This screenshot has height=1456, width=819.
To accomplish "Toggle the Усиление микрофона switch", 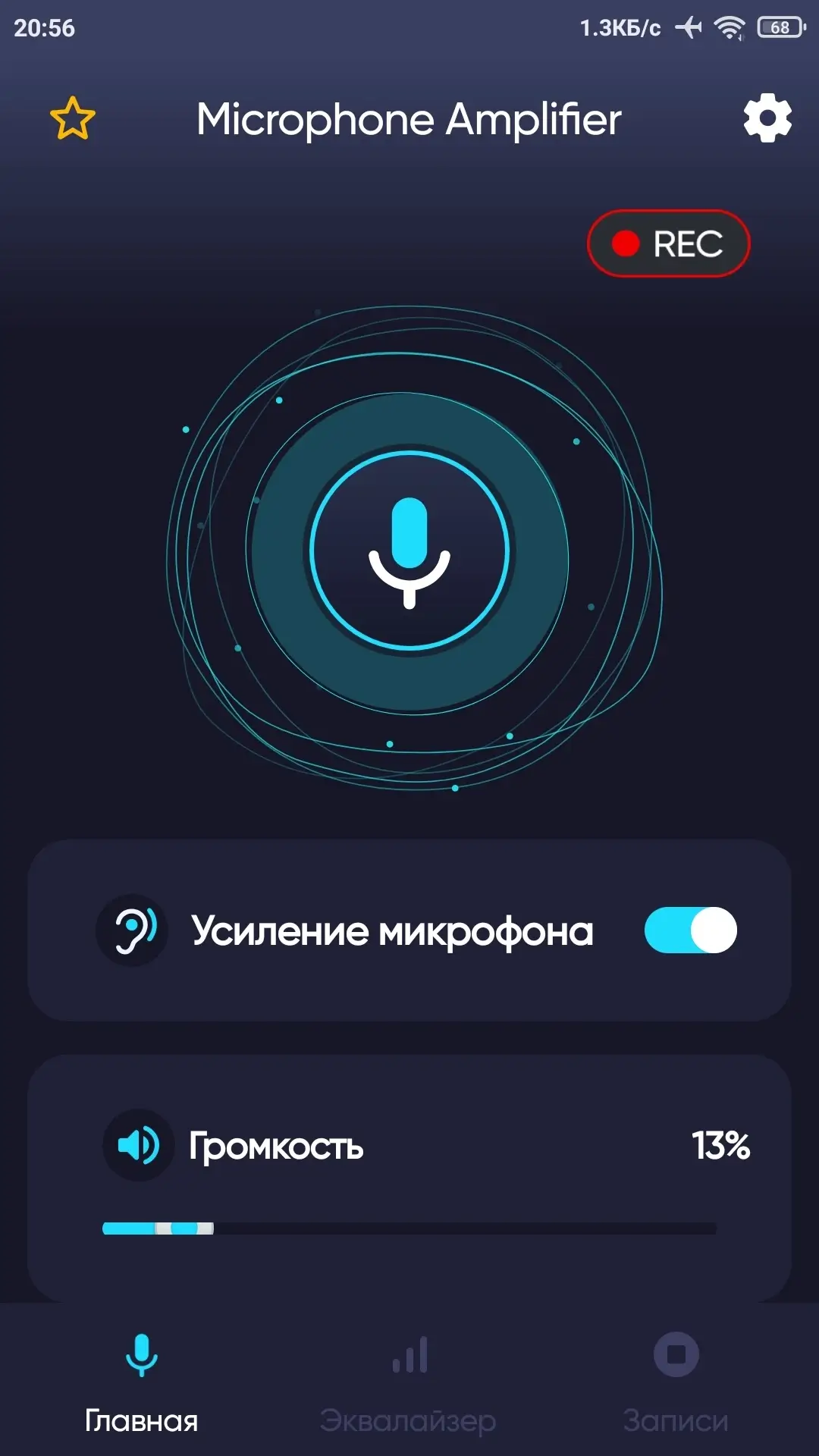I will (x=690, y=930).
